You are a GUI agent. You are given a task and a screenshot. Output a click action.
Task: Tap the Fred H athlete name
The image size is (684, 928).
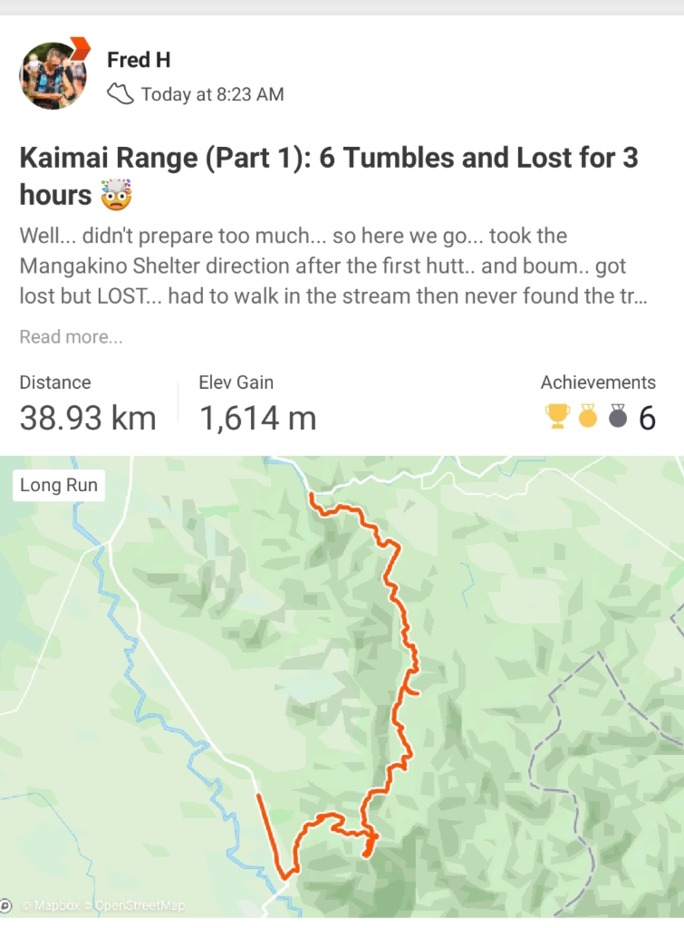(x=138, y=61)
